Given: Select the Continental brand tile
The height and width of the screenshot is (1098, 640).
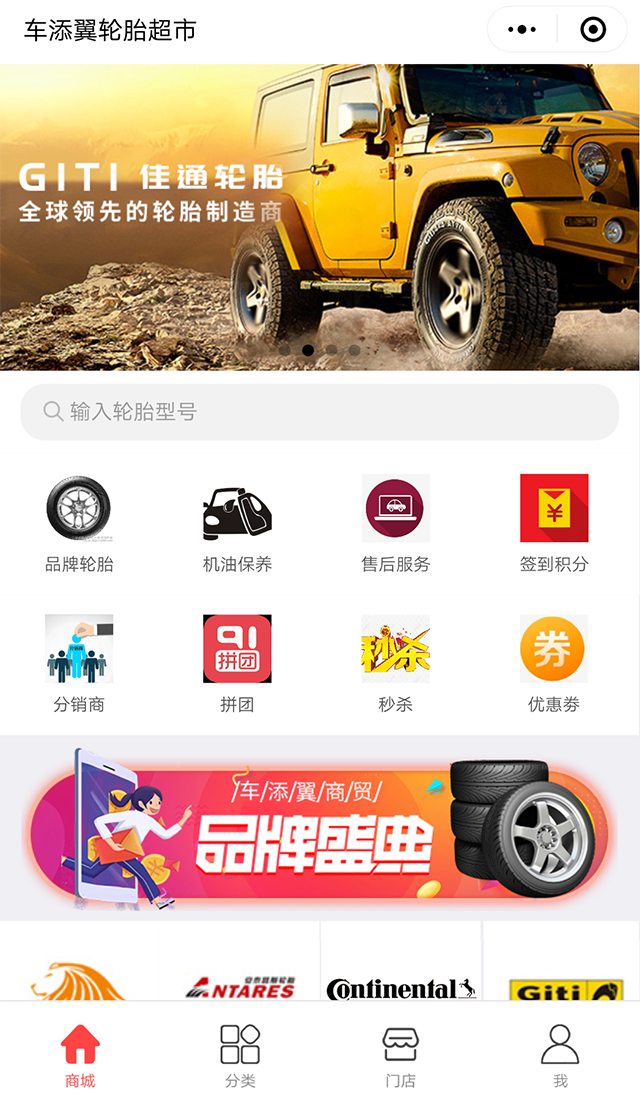Looking at the screenshot, I should pos(401,975).
